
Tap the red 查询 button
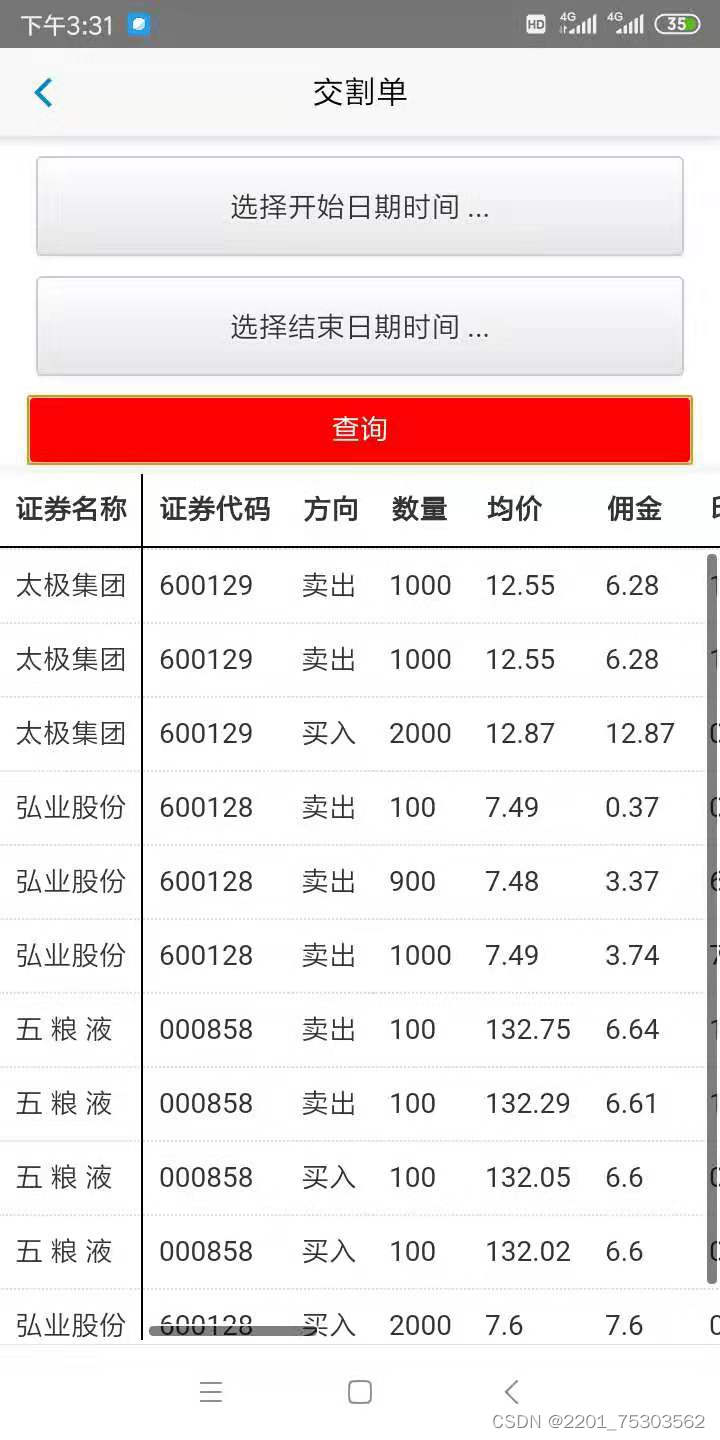[360, 430]
